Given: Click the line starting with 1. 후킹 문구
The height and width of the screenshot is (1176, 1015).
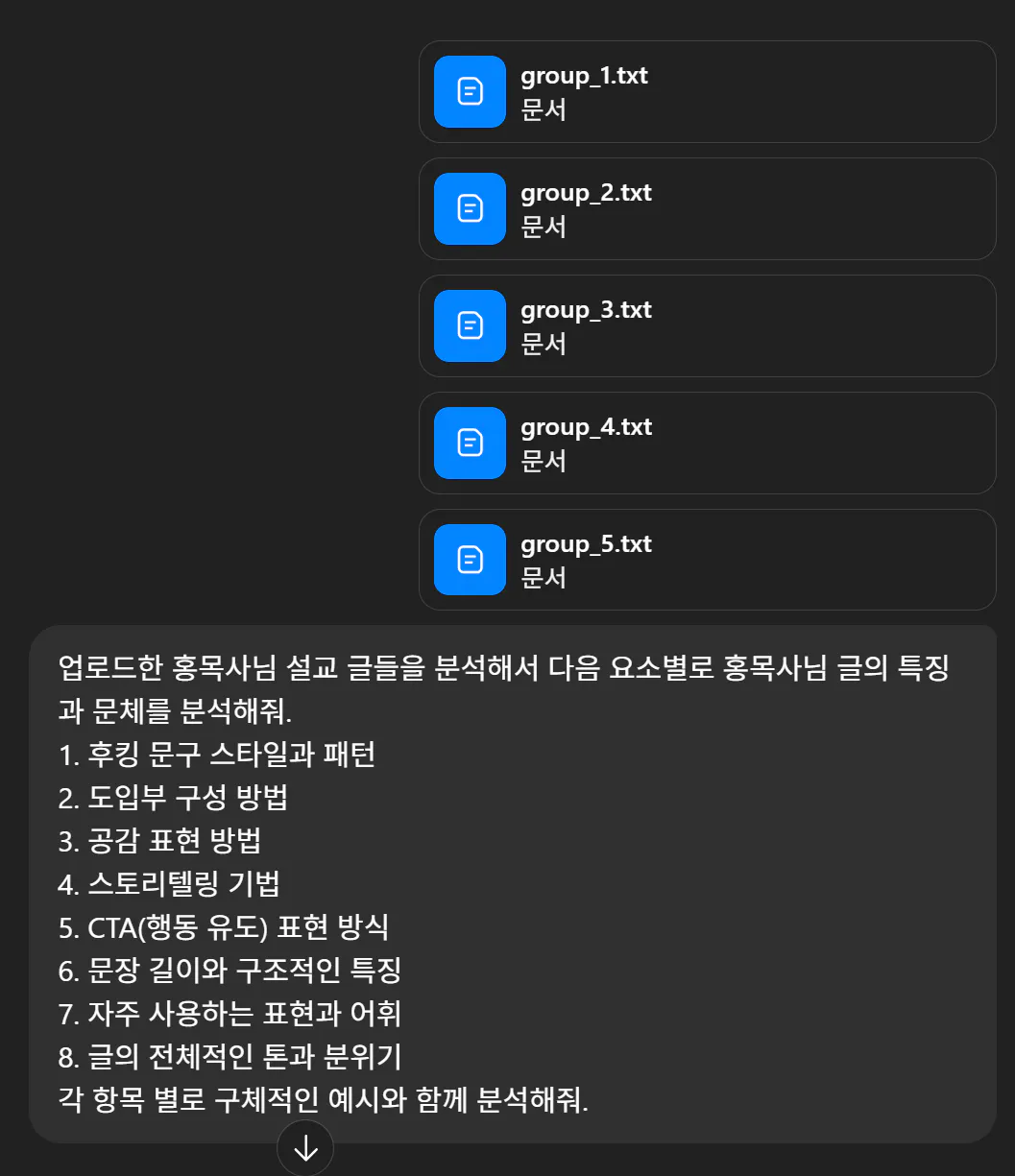Looking at the screenshot, I should point(218,756).
